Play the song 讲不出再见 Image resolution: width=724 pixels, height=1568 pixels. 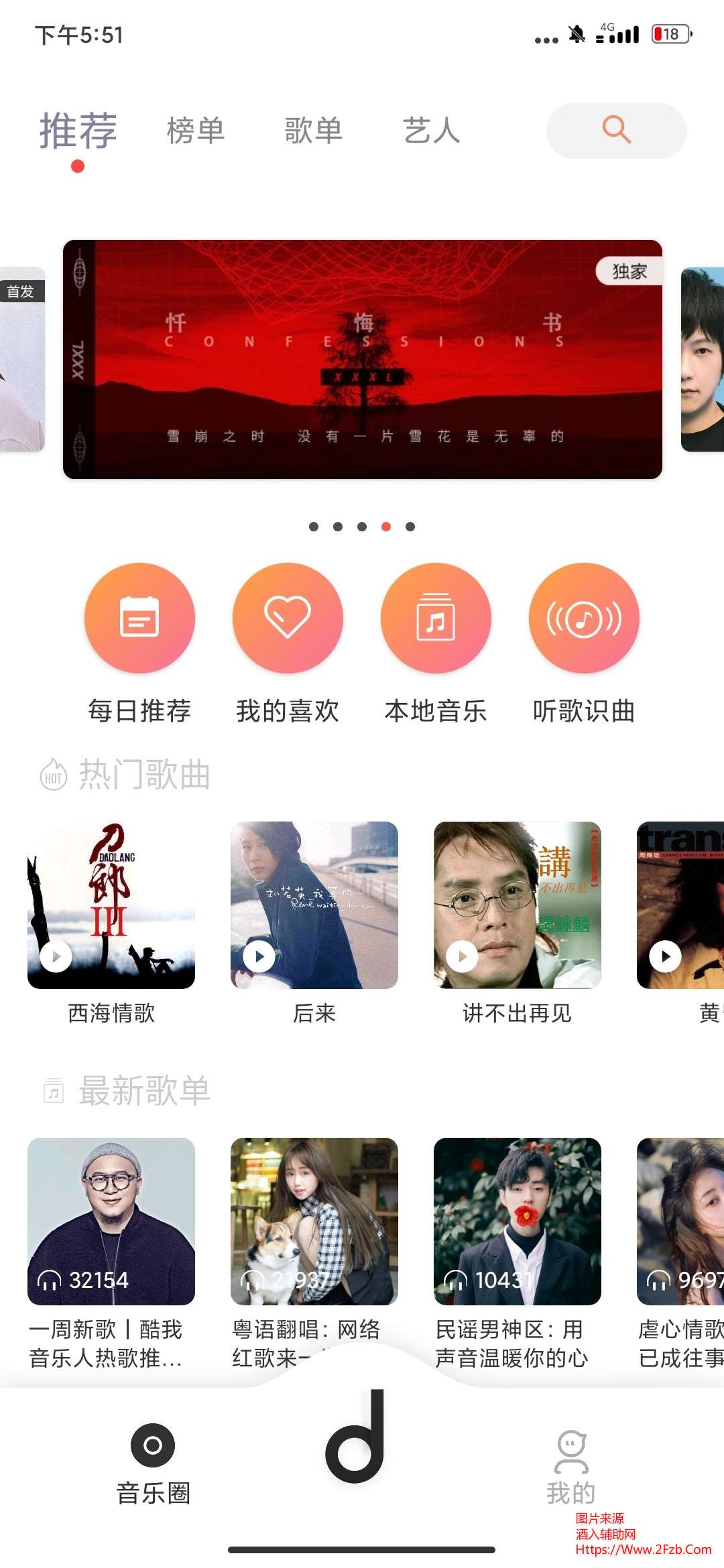point(463,956)
